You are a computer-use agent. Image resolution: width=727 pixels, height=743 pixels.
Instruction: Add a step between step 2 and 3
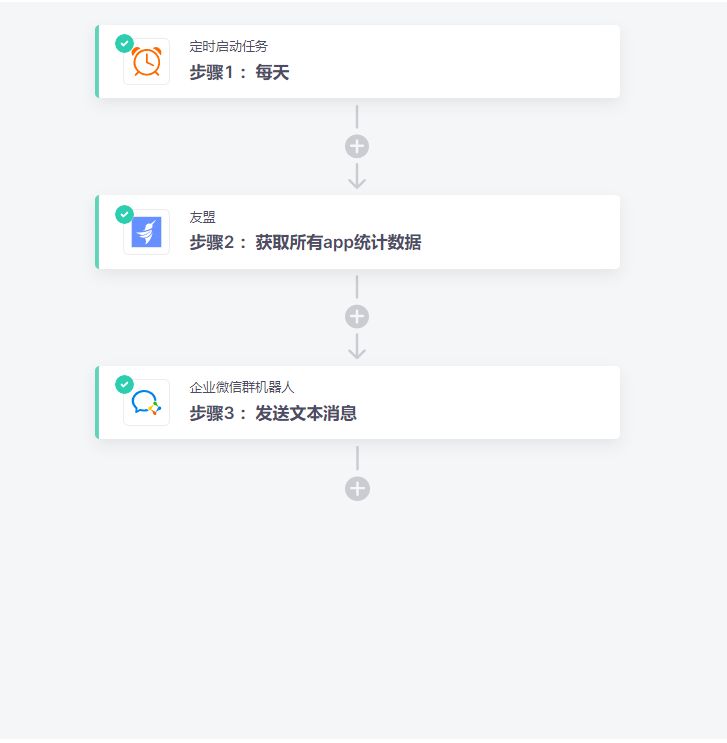pyautogui.click(x=357, y=317)
